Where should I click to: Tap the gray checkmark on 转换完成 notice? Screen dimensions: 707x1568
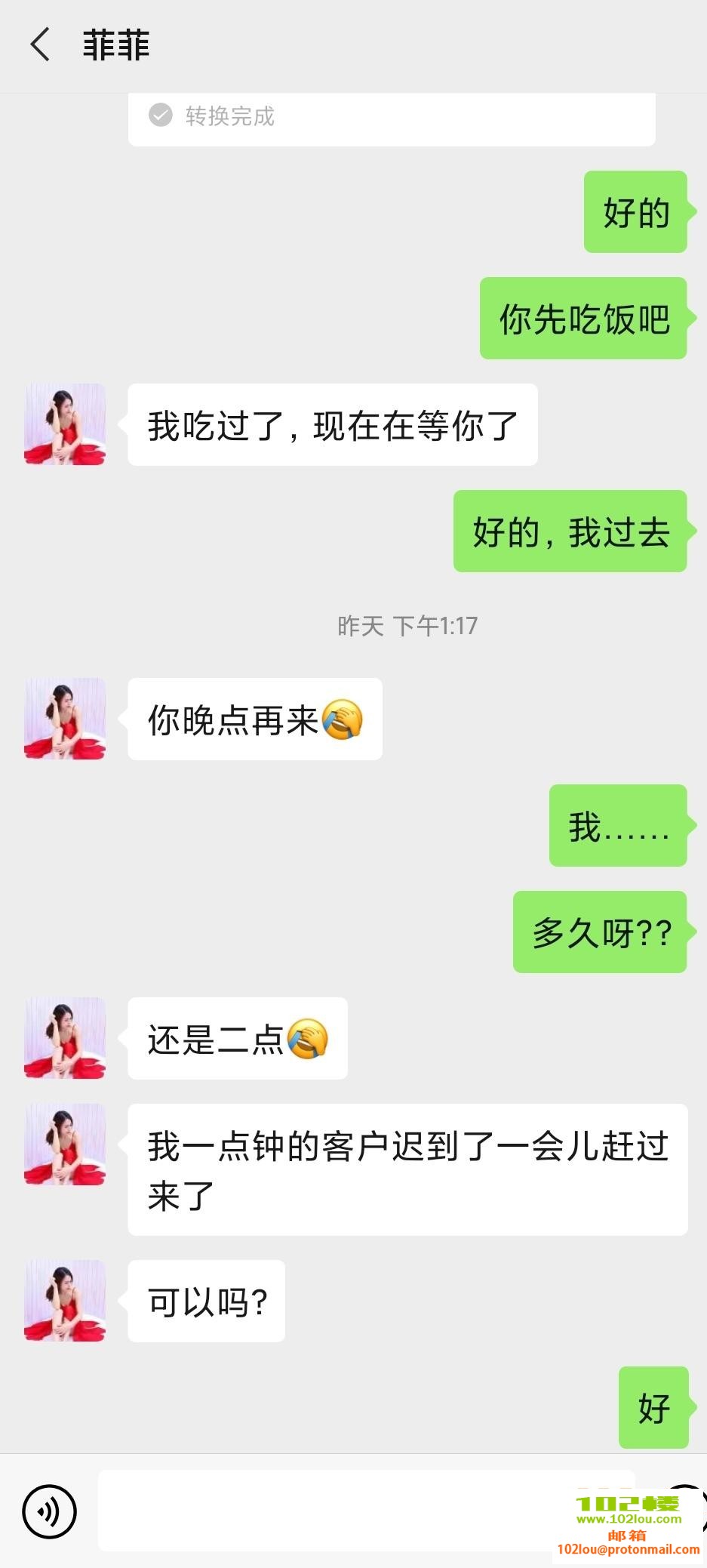click(x=159, y=116)
